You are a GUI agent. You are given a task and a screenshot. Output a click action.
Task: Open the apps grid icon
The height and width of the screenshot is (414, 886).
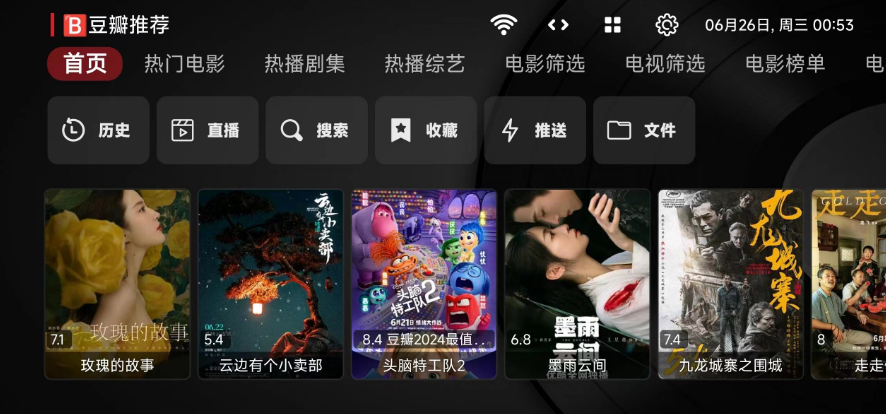pos(612,25)
